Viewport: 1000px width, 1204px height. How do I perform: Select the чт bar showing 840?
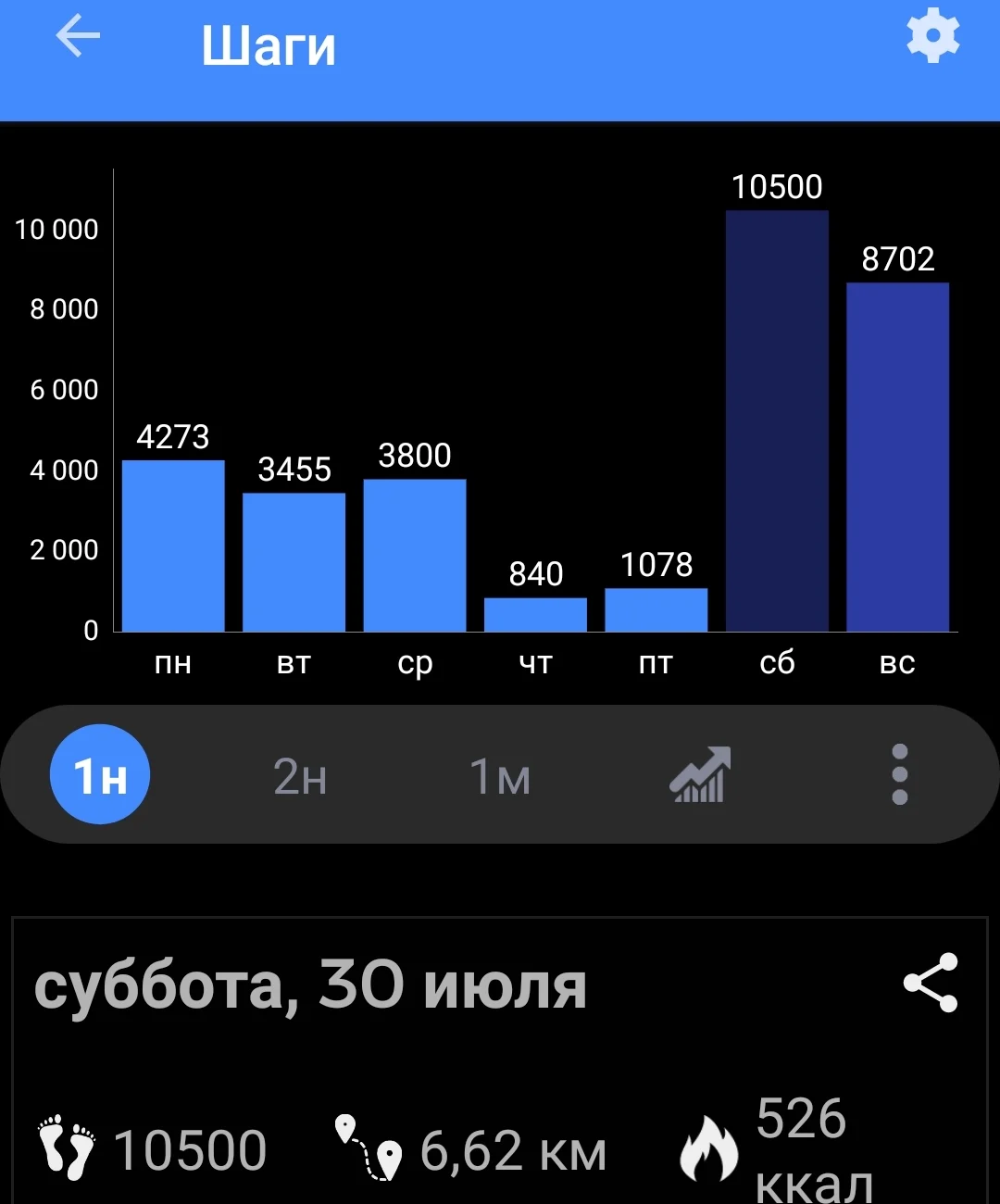(x=535, y=614)
